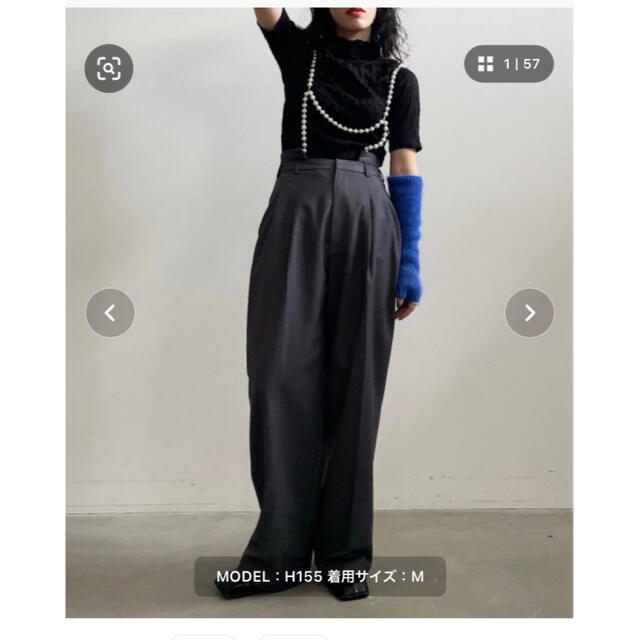Open visual image search icon
Viewport: 640px width, 640px height.
click(109, 68)
